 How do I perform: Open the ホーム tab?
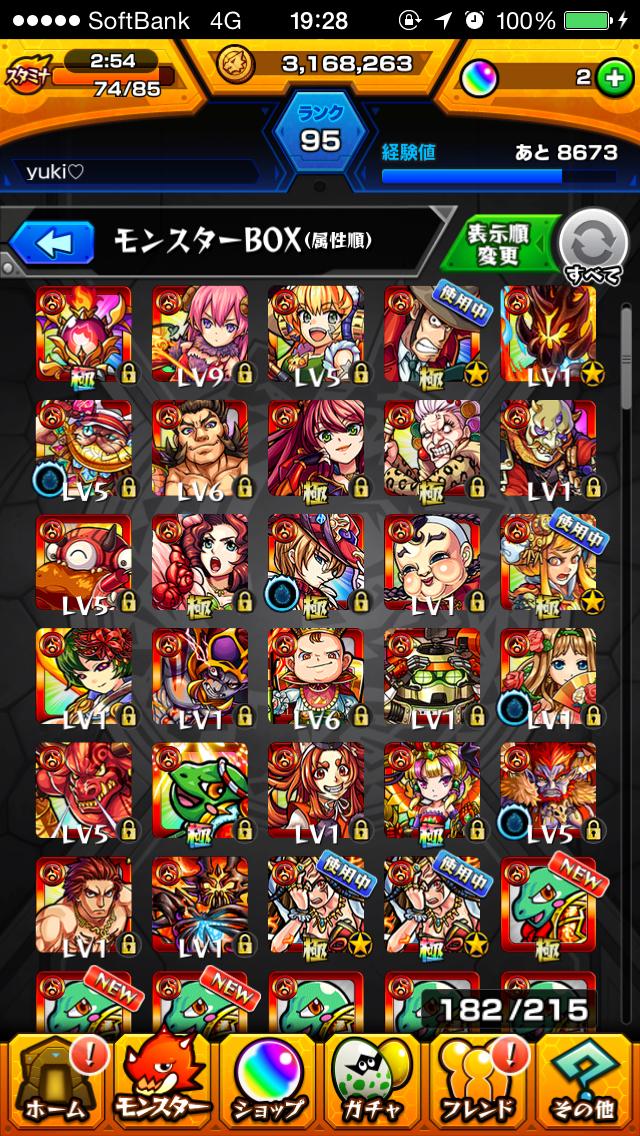(55, 1082)
